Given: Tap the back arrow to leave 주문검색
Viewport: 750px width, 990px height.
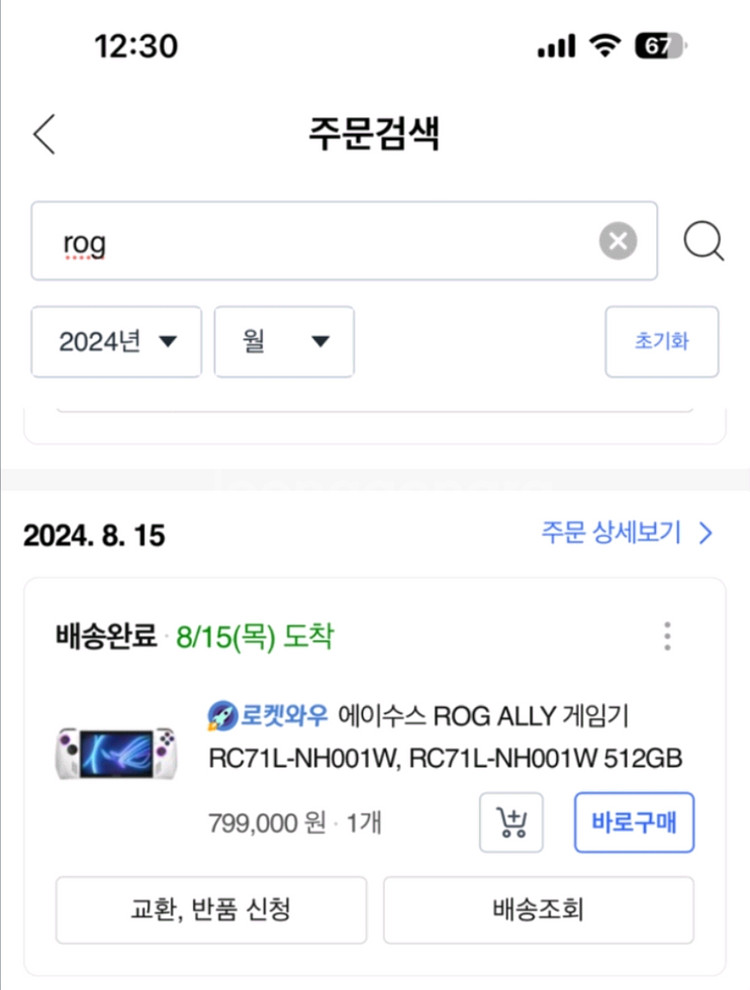Looking at the screenshot, I should click(x=42, y=133).
